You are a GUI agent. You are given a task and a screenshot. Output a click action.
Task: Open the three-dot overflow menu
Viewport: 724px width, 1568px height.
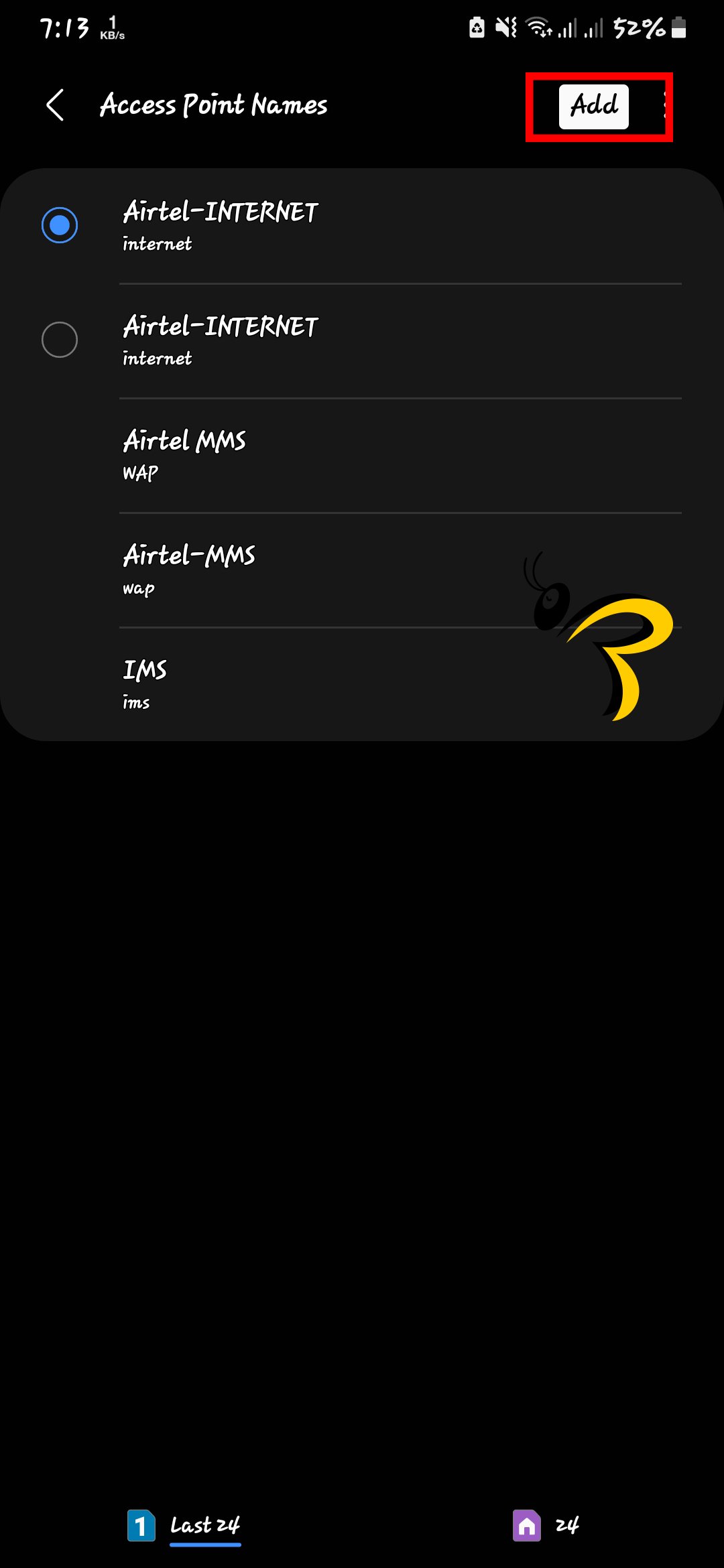coord(664,107)
